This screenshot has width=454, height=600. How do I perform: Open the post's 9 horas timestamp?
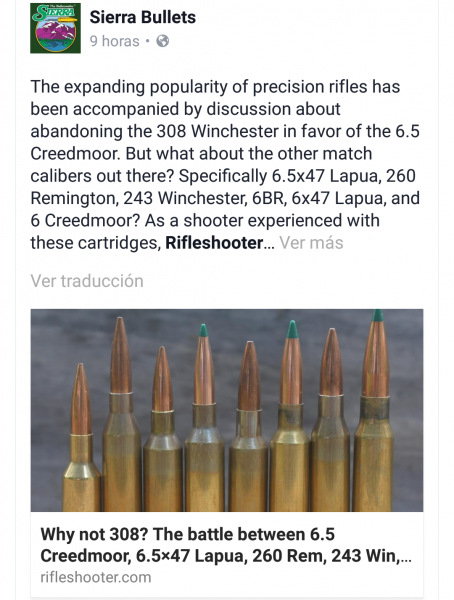(x=114, y=41)
